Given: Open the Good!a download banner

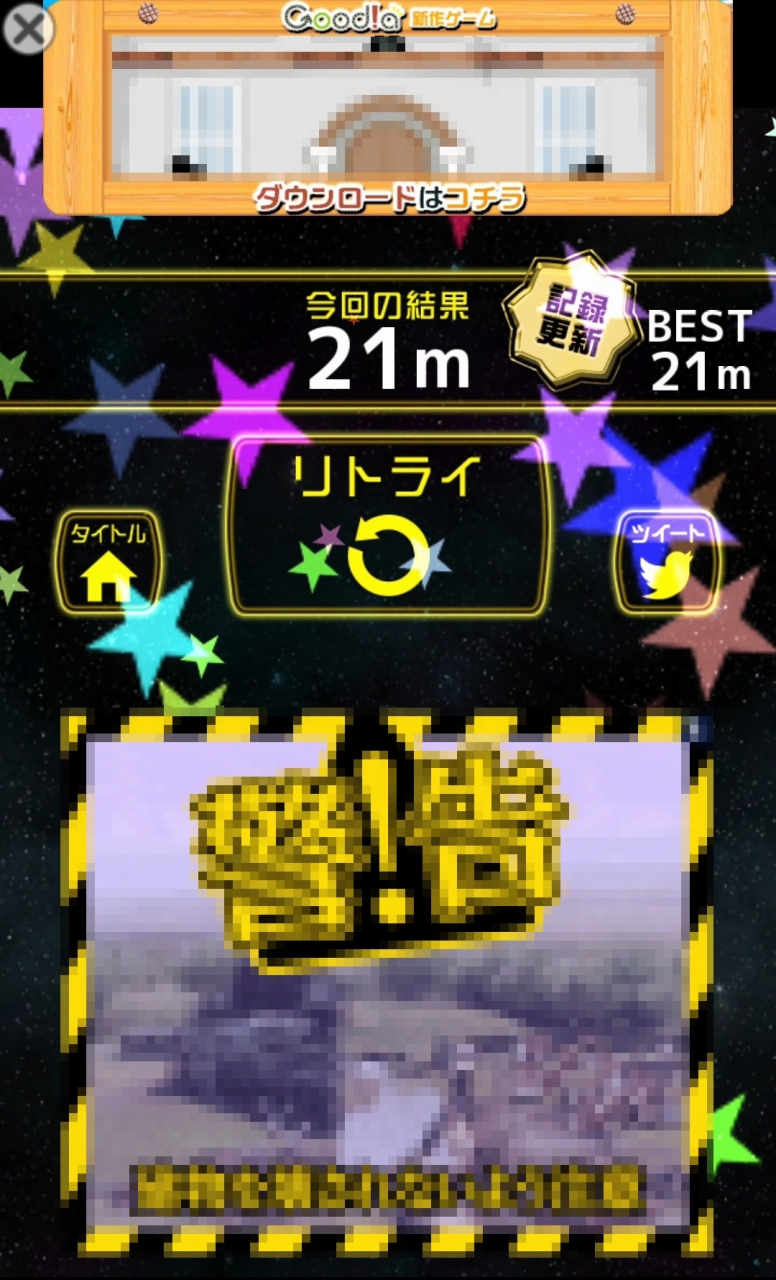Looking at the screenshot, I should [388, 108].
